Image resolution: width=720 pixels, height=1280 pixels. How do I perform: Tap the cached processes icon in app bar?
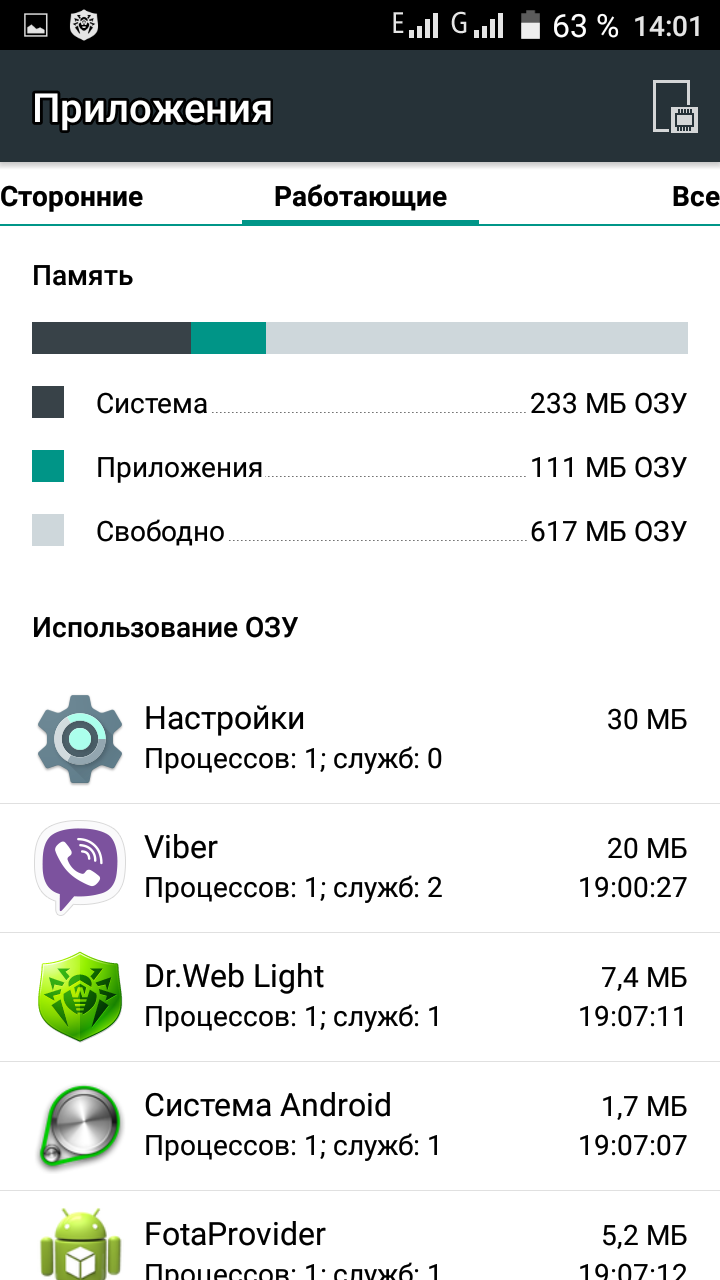click(x=674, y=106)
